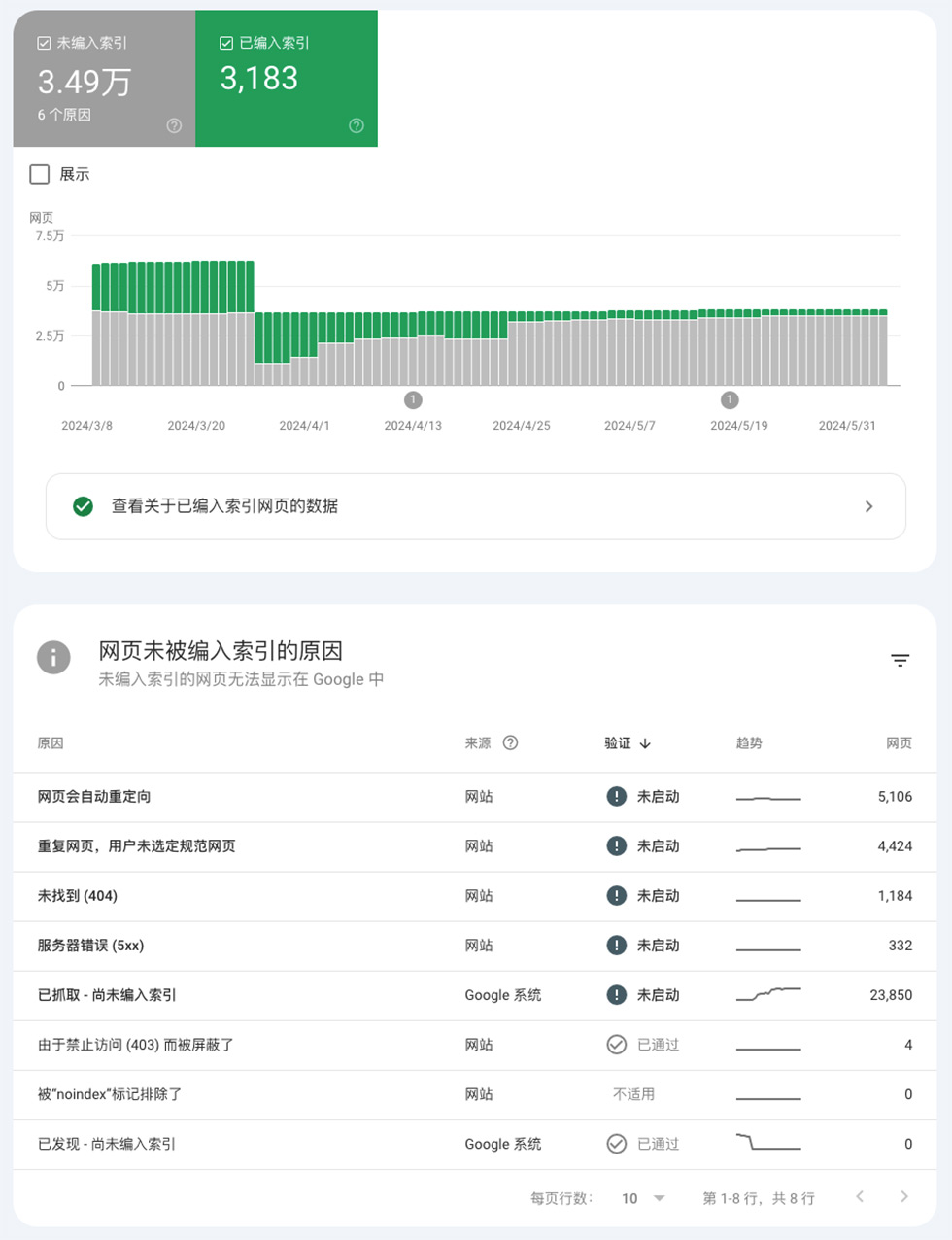This screenshot has height=1240, width=952.
Task: Go to the next table page
Action: click(x=904, y=1197)
